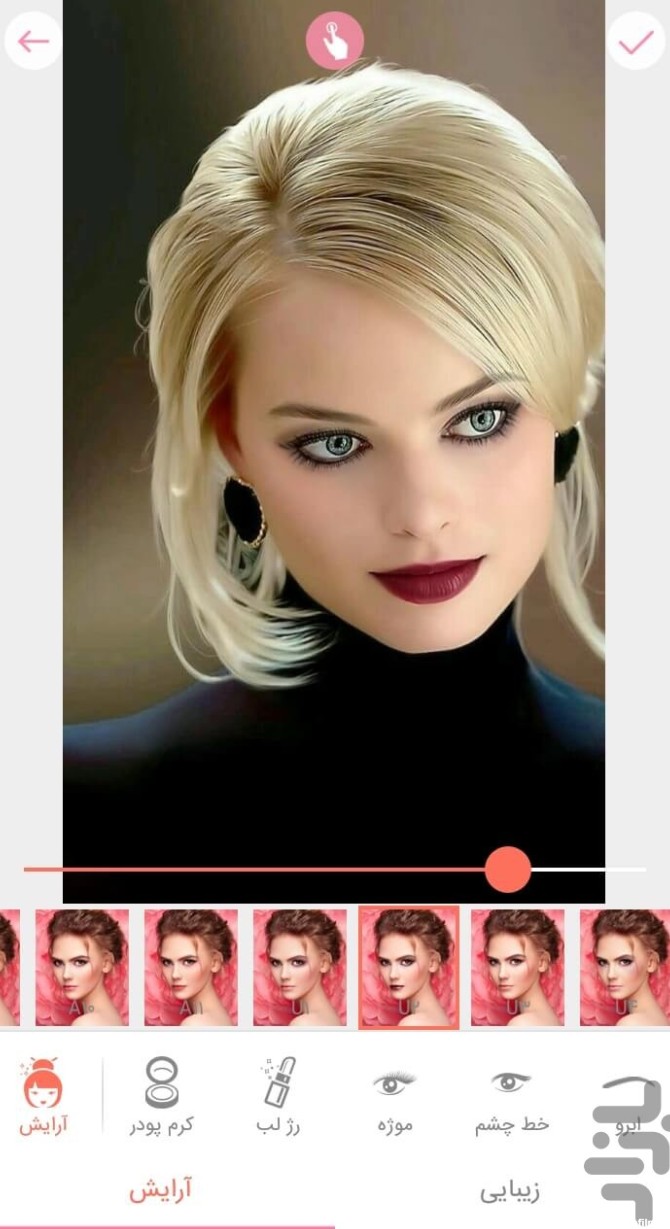Go back using the arrow icon
The width and height of the screenshot is (670, 1229).
(33, 41)
